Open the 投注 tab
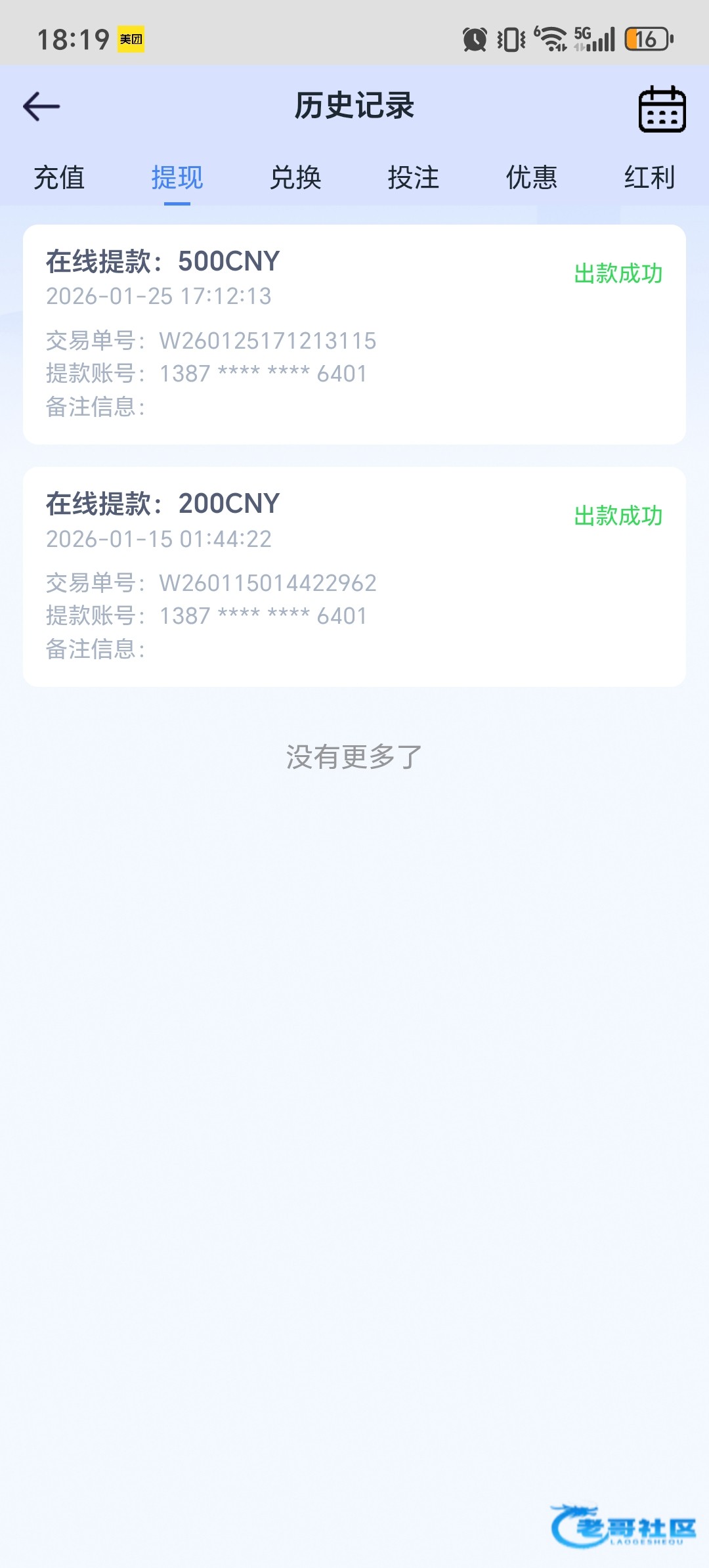Viewport: 709px width, 1568px height. (x=414, y=177)
